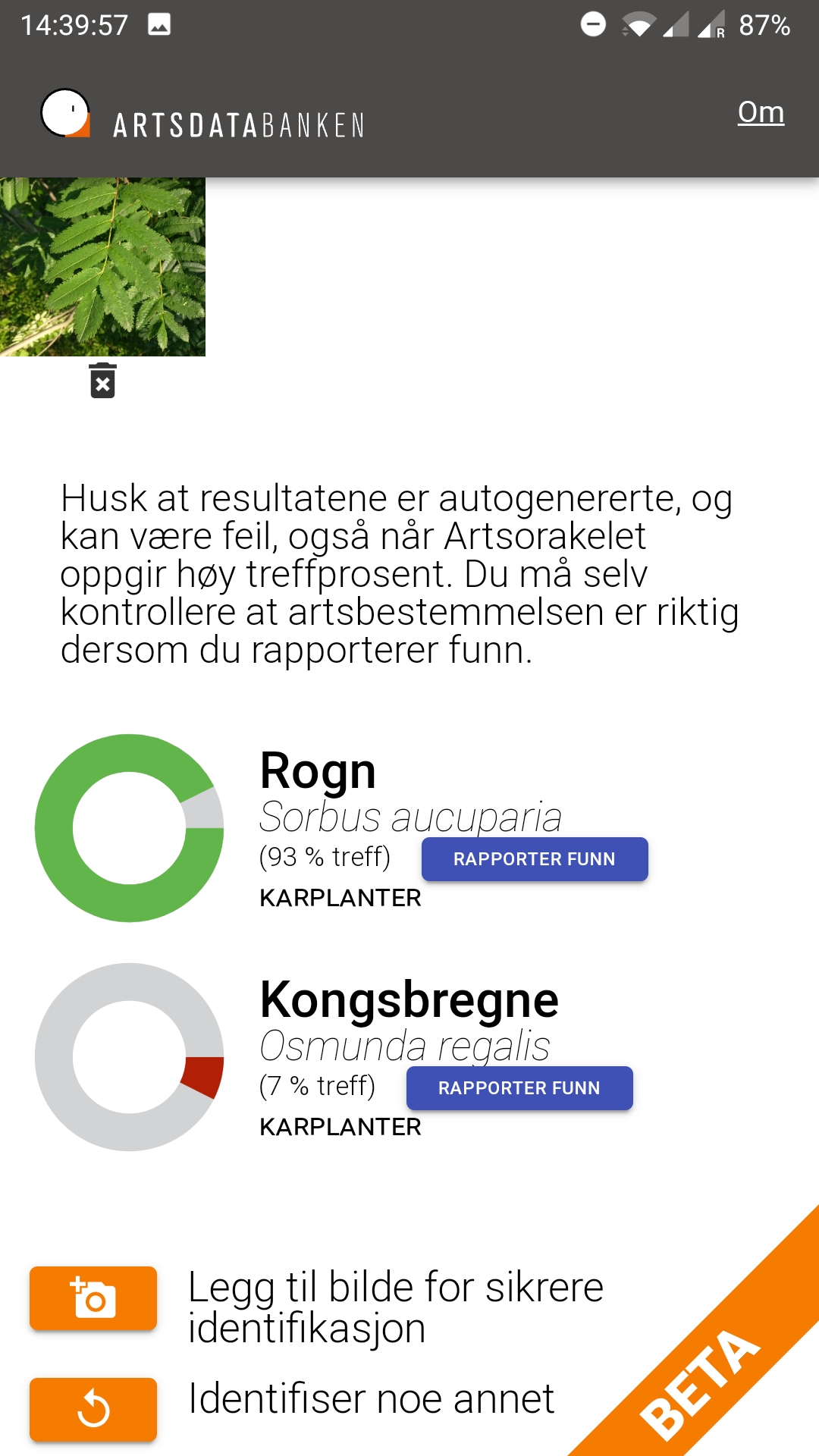Add another photo for identification

point(93,1298)
